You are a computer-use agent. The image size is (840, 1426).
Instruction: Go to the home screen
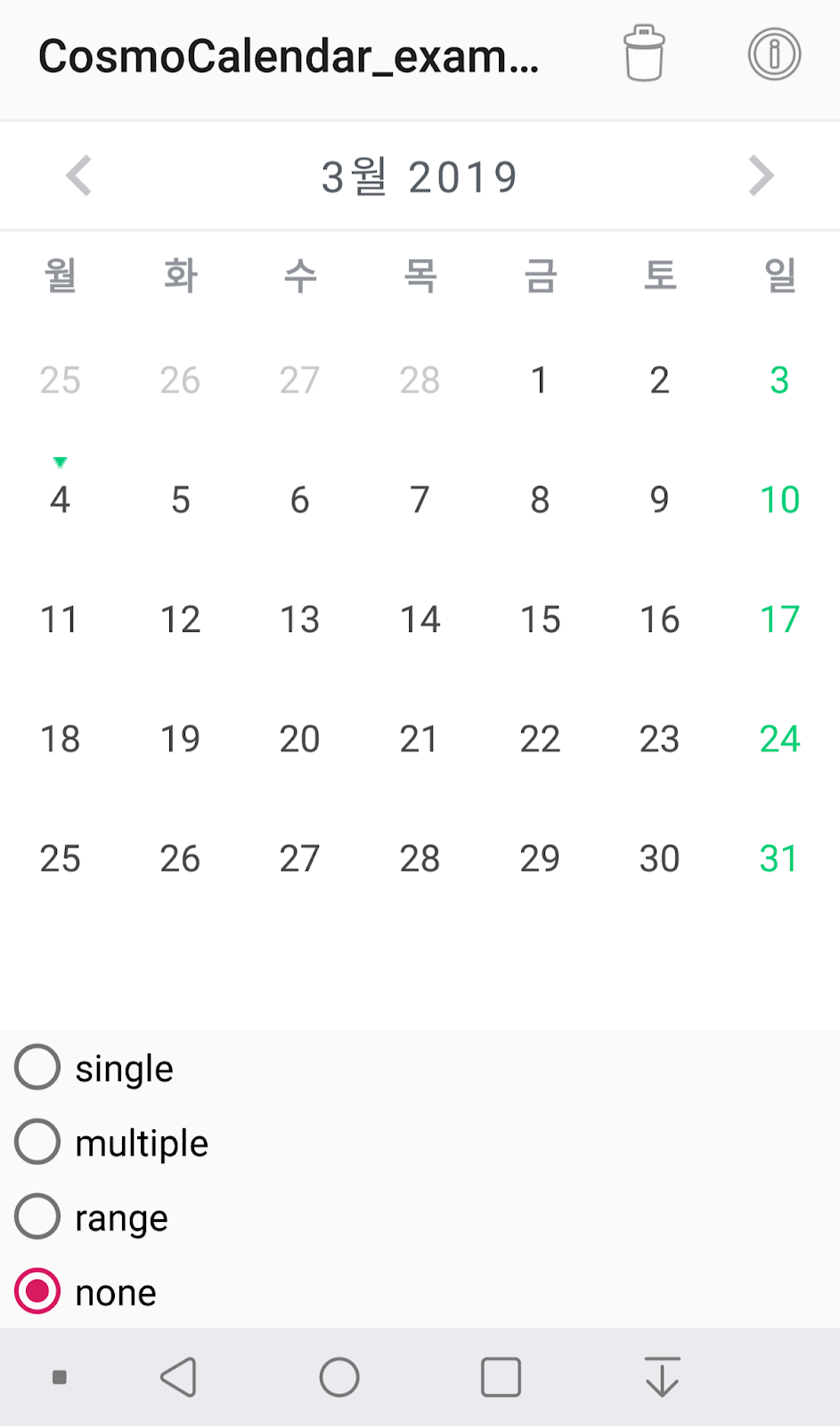coord(339,1378)
